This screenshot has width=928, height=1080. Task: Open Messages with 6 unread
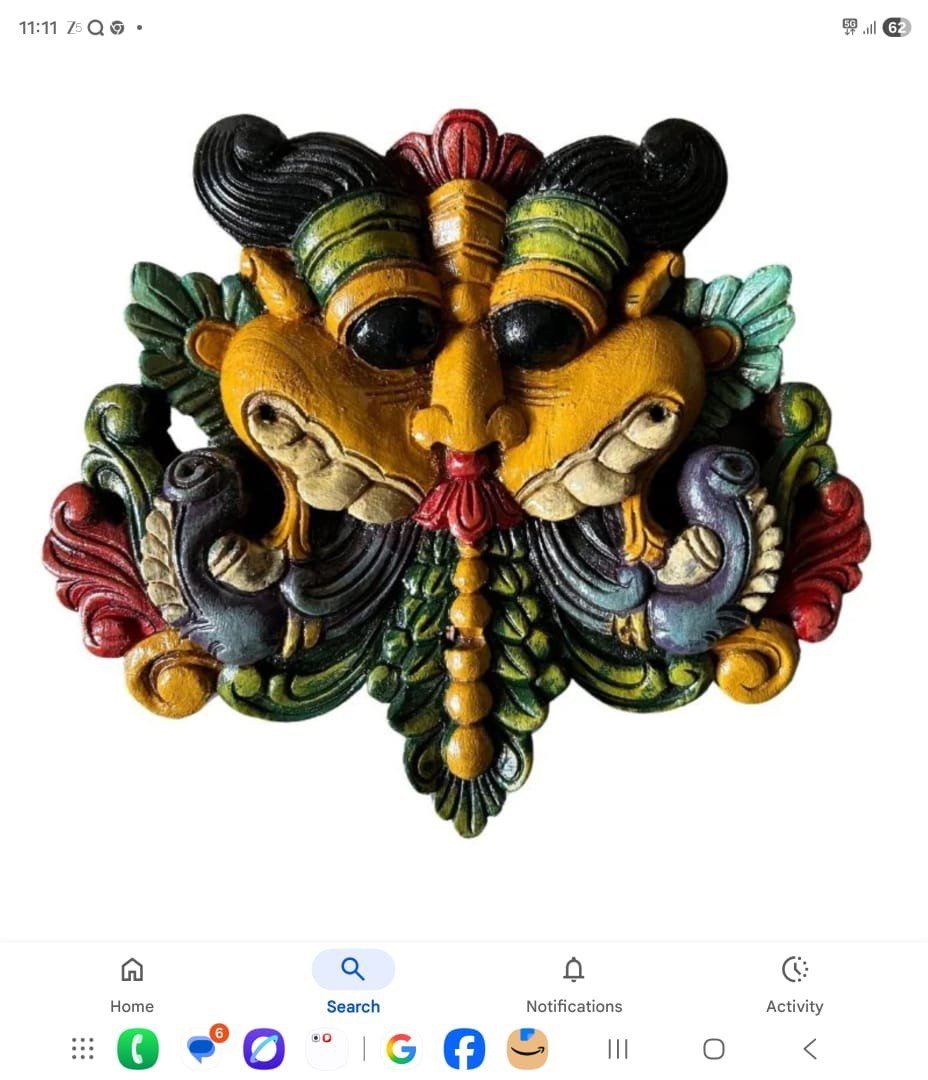point(203,1048)
